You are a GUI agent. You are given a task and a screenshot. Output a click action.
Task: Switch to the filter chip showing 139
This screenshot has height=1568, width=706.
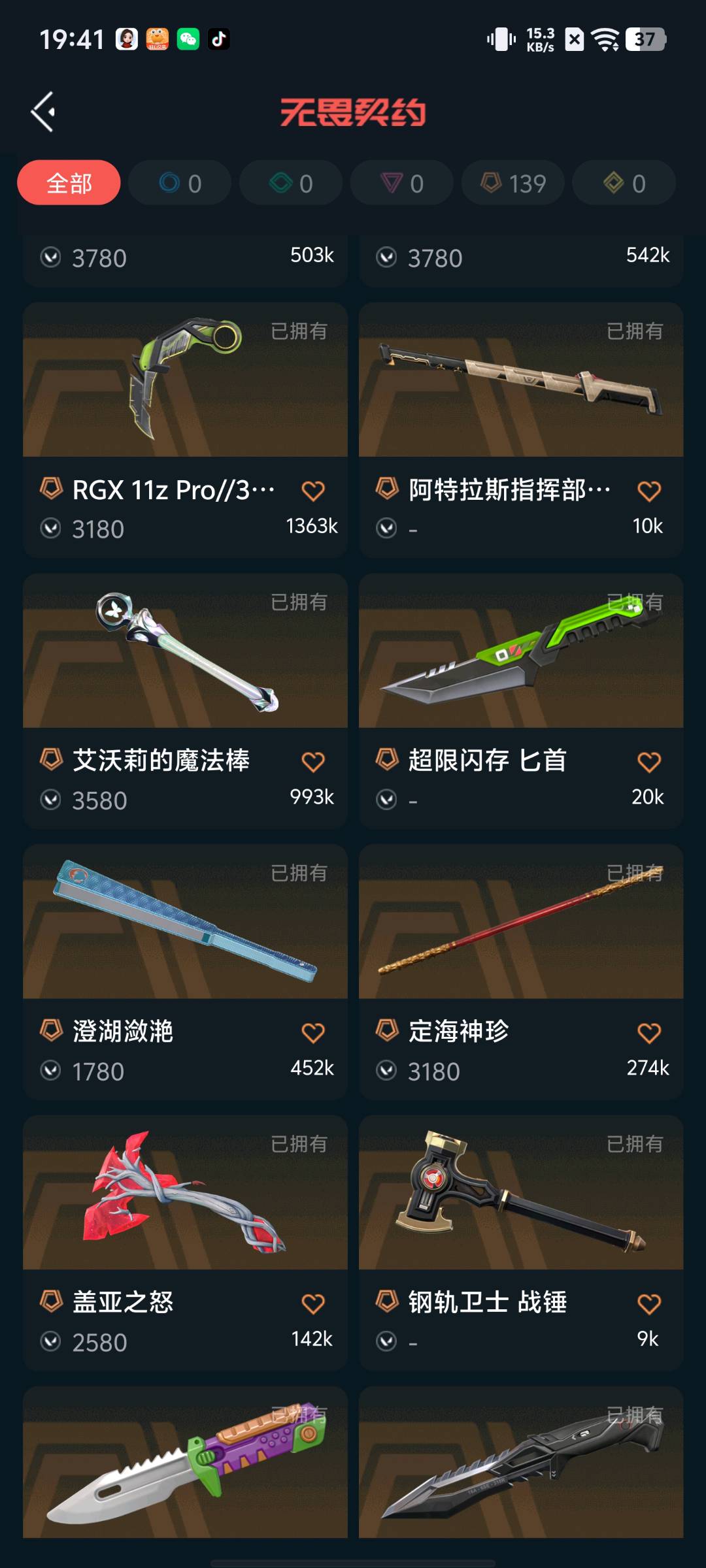(513, 183)
